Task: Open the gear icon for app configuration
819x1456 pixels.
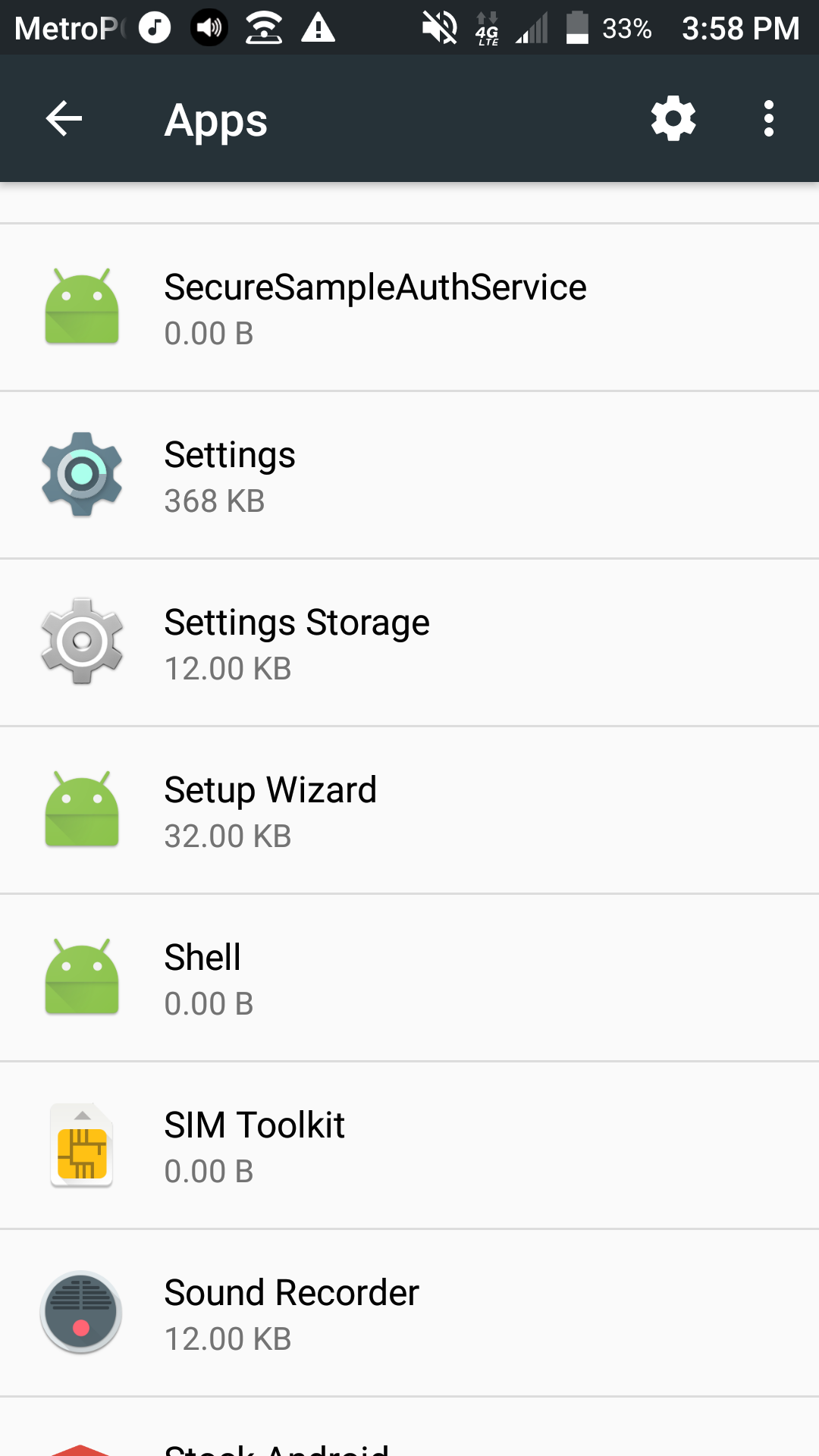Action: pos(673,118)
